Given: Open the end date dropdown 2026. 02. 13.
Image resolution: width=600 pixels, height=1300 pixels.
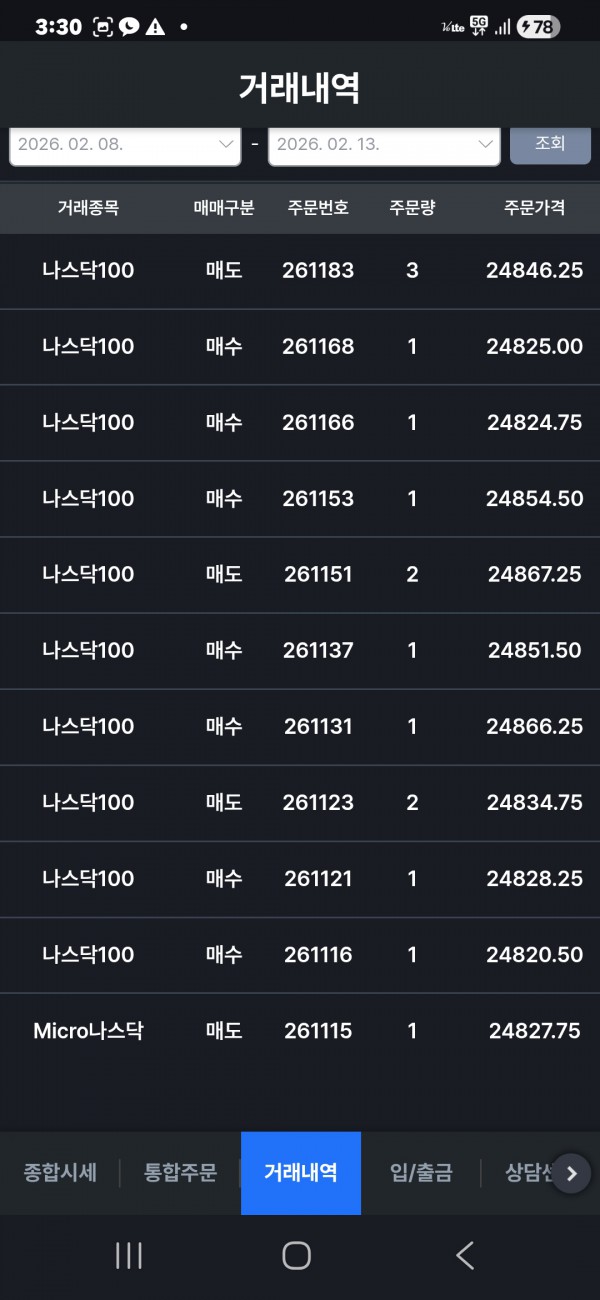Looking at the screenshot, I should [x=384, y=145].
